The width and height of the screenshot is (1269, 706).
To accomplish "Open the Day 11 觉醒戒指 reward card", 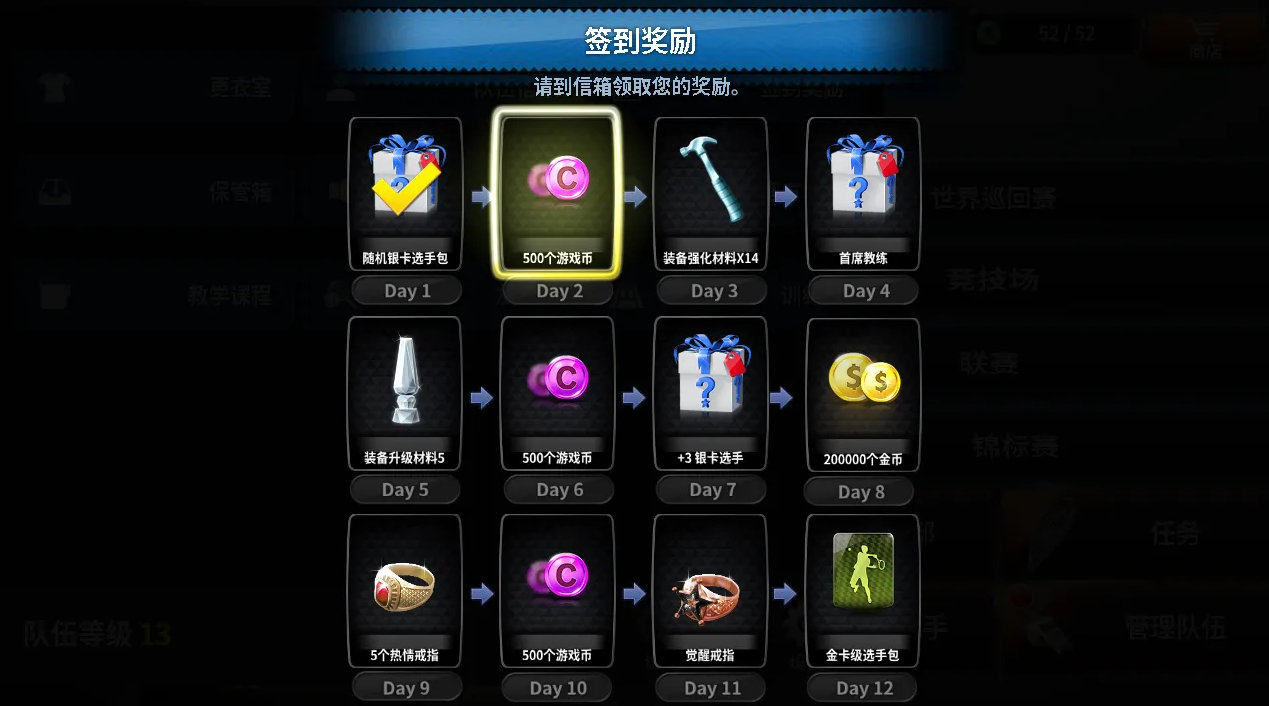I will coord(710,591).
